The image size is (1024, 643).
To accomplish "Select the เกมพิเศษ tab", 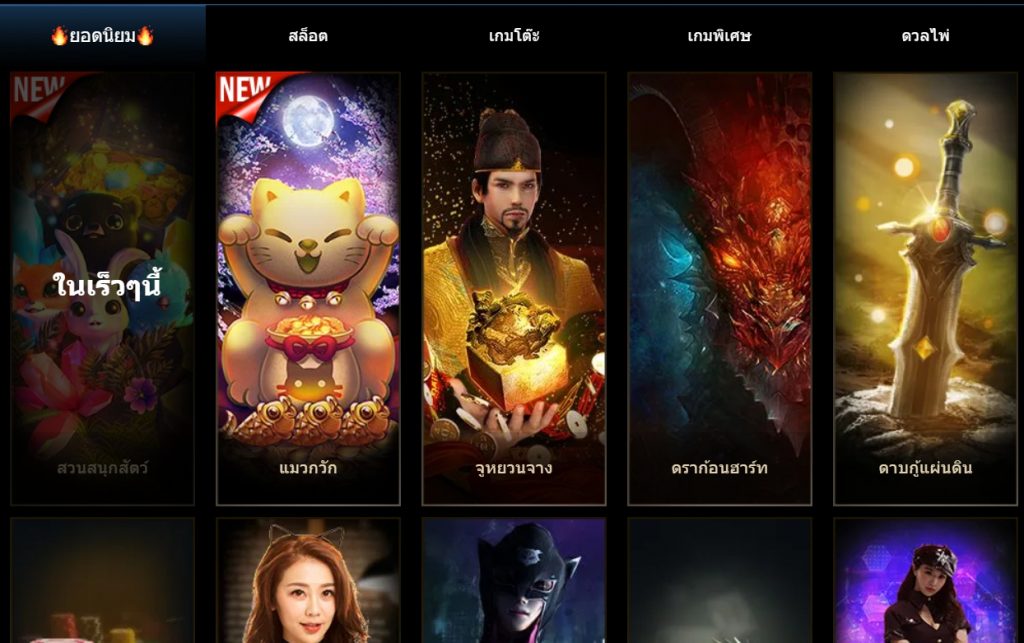I will click(719, 36).
